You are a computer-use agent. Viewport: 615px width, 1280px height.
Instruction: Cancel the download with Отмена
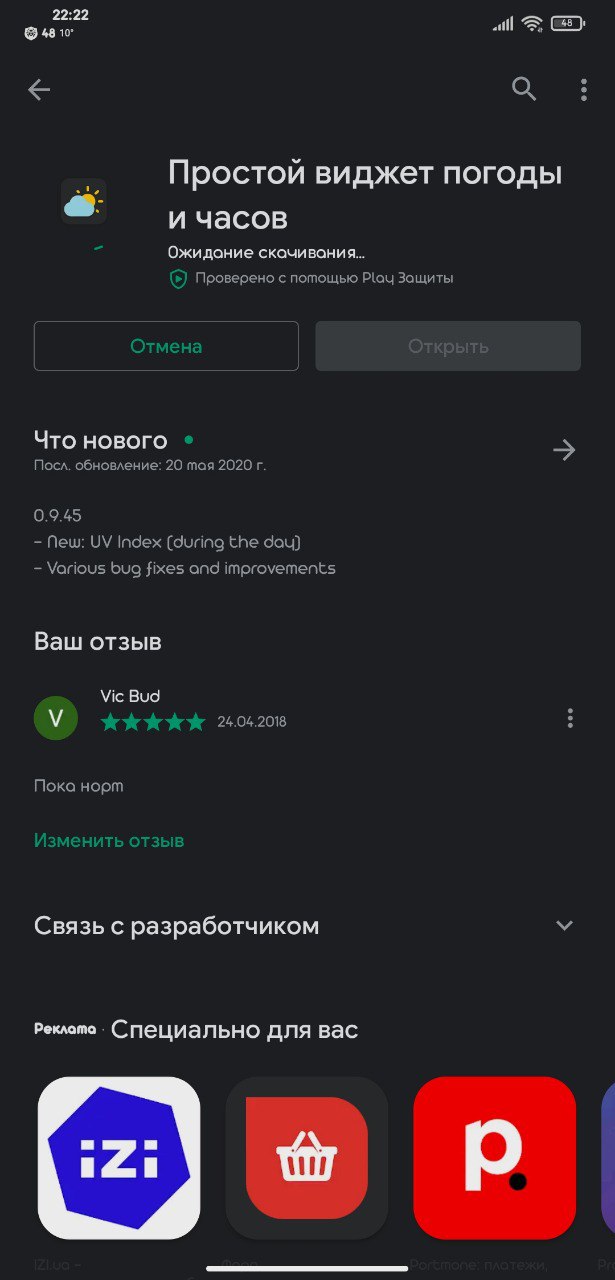coord(166,346)
